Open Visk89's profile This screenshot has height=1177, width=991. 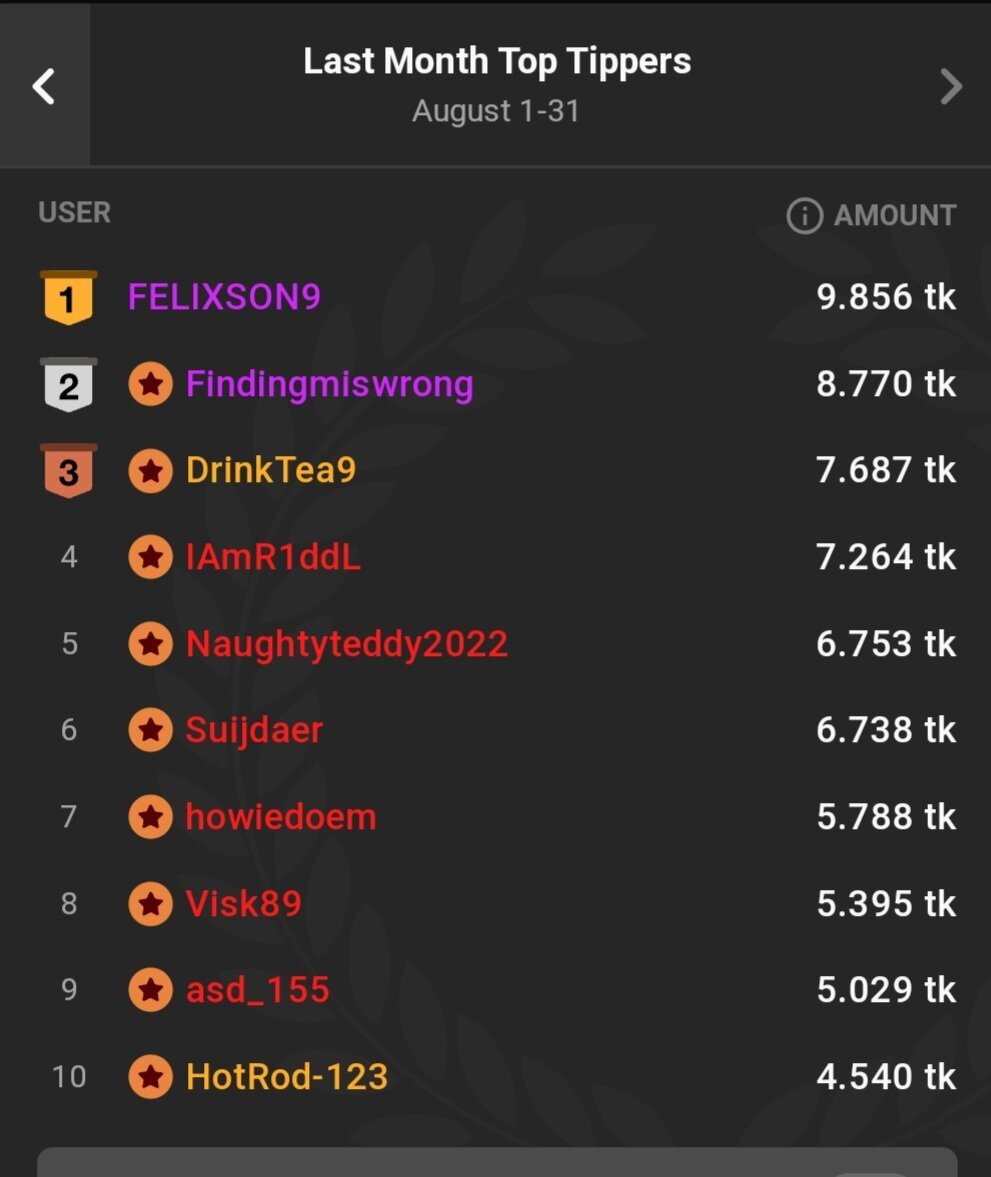coord(243,904)
